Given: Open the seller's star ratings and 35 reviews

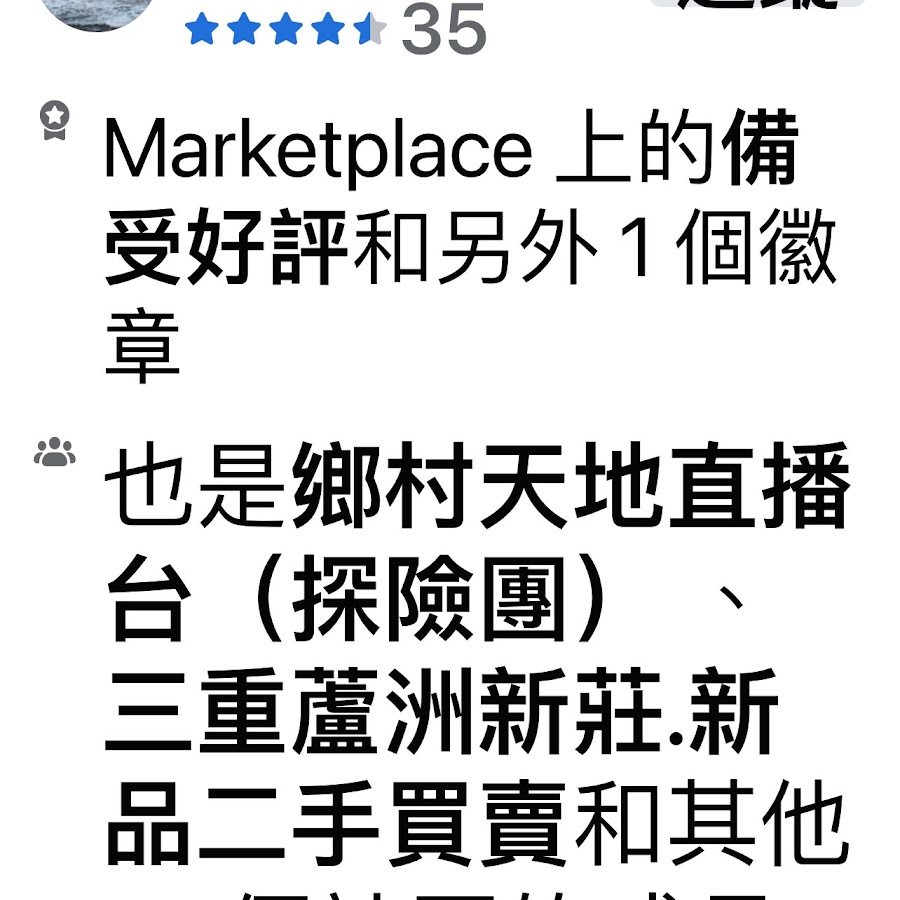Looking at the screenshot, I should [x=335, y=30].
